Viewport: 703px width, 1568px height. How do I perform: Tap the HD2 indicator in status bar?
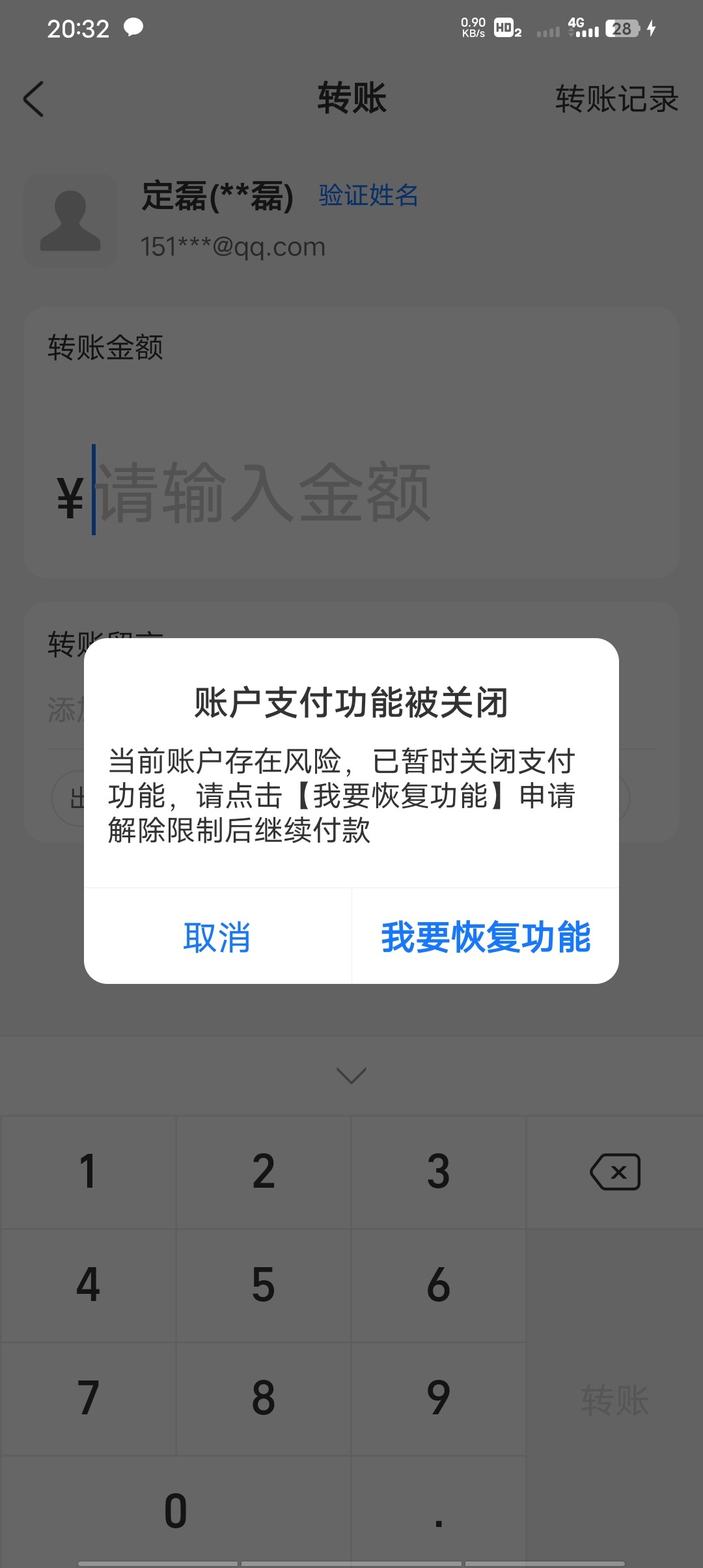[504, 29]
